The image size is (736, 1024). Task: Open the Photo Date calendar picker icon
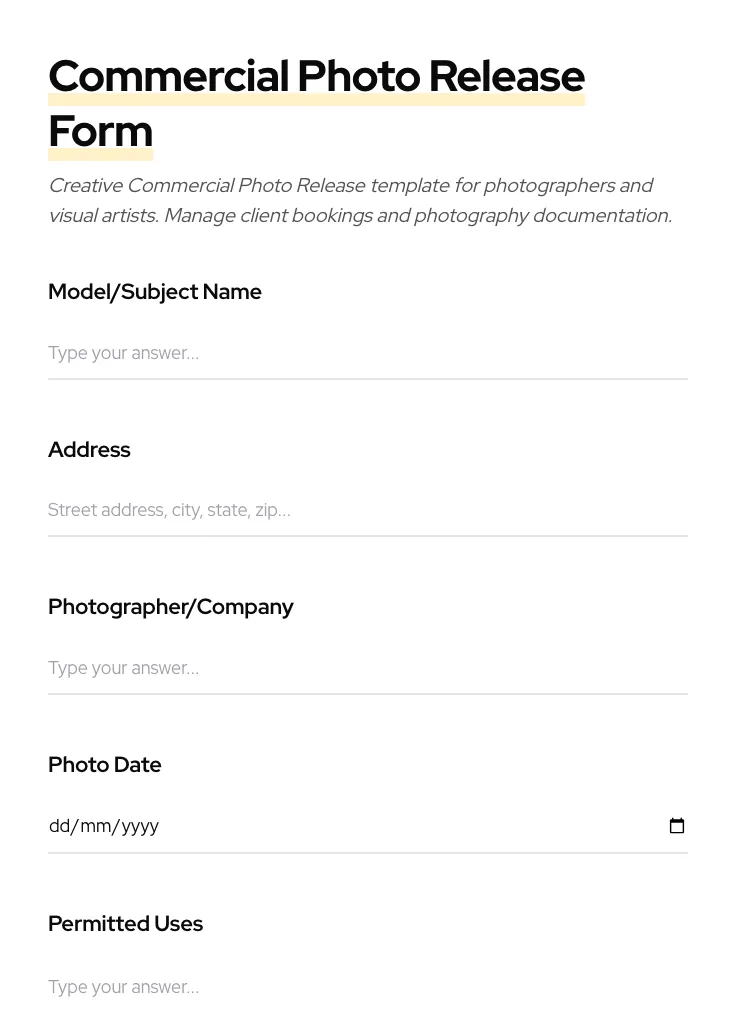coord(677,825)
